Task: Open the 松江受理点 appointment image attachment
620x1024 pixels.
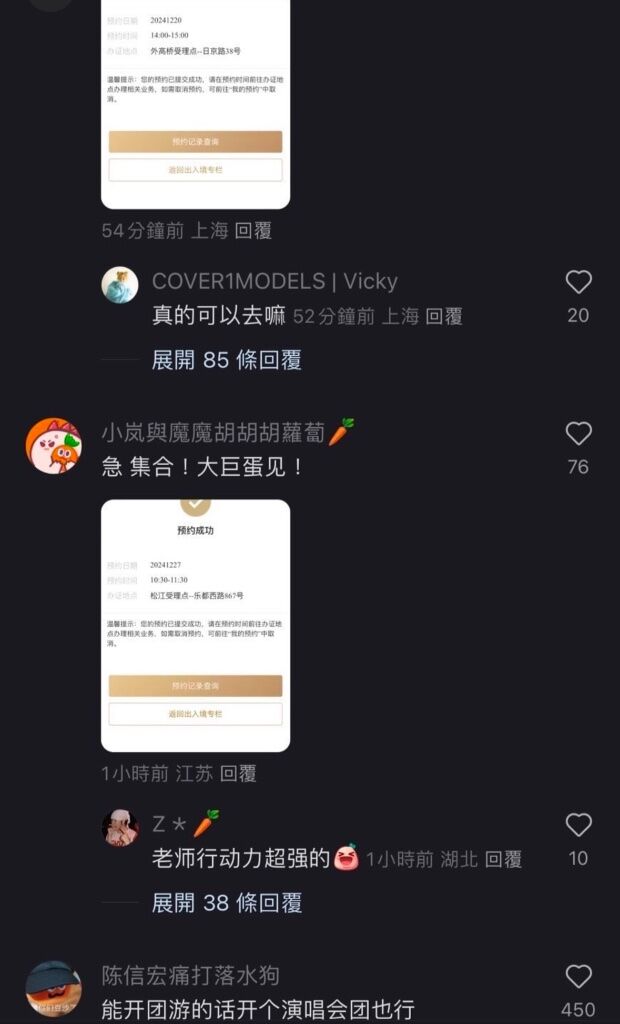Action: pyautogui.click(x=195, y=625)
